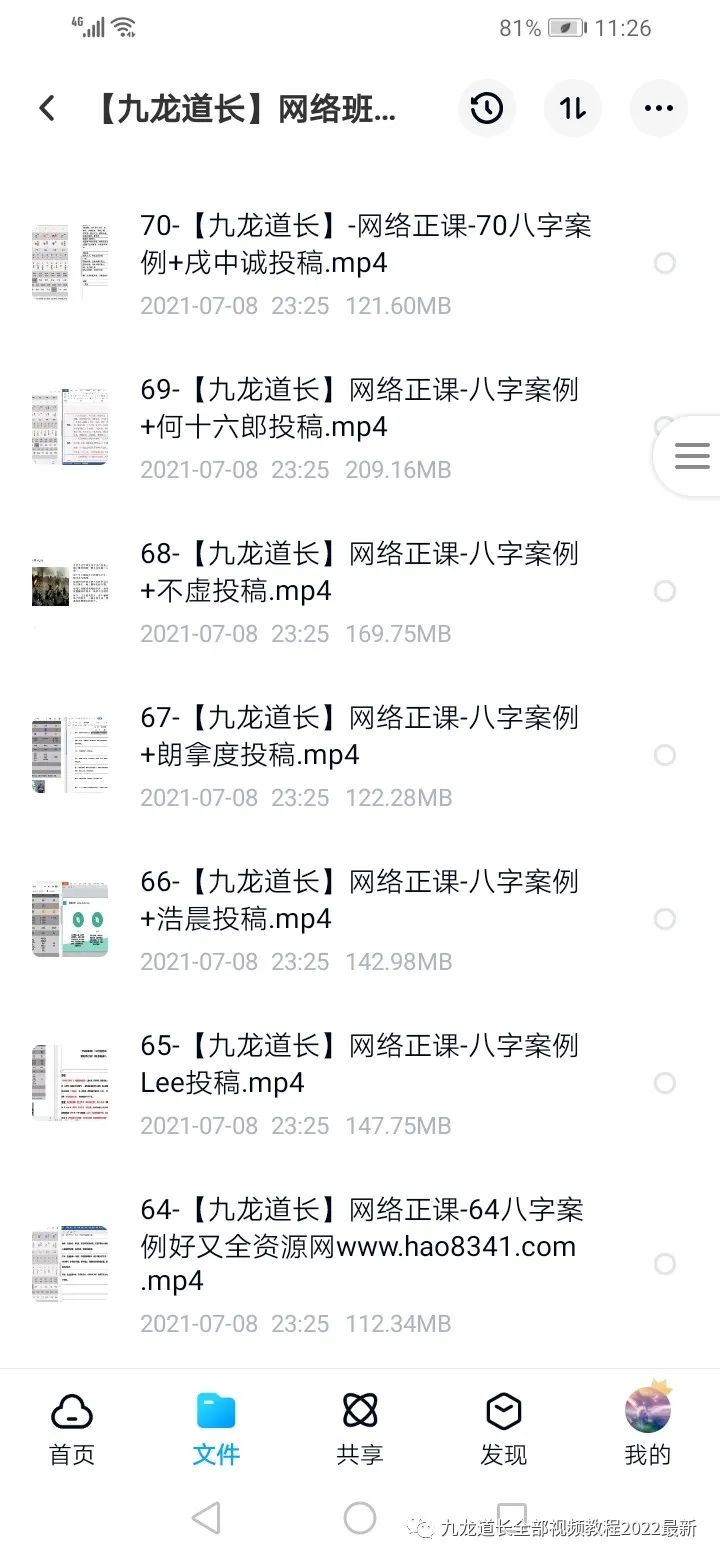Select the checkbox for file 70
720x1560 pixels.
(664, 263)
